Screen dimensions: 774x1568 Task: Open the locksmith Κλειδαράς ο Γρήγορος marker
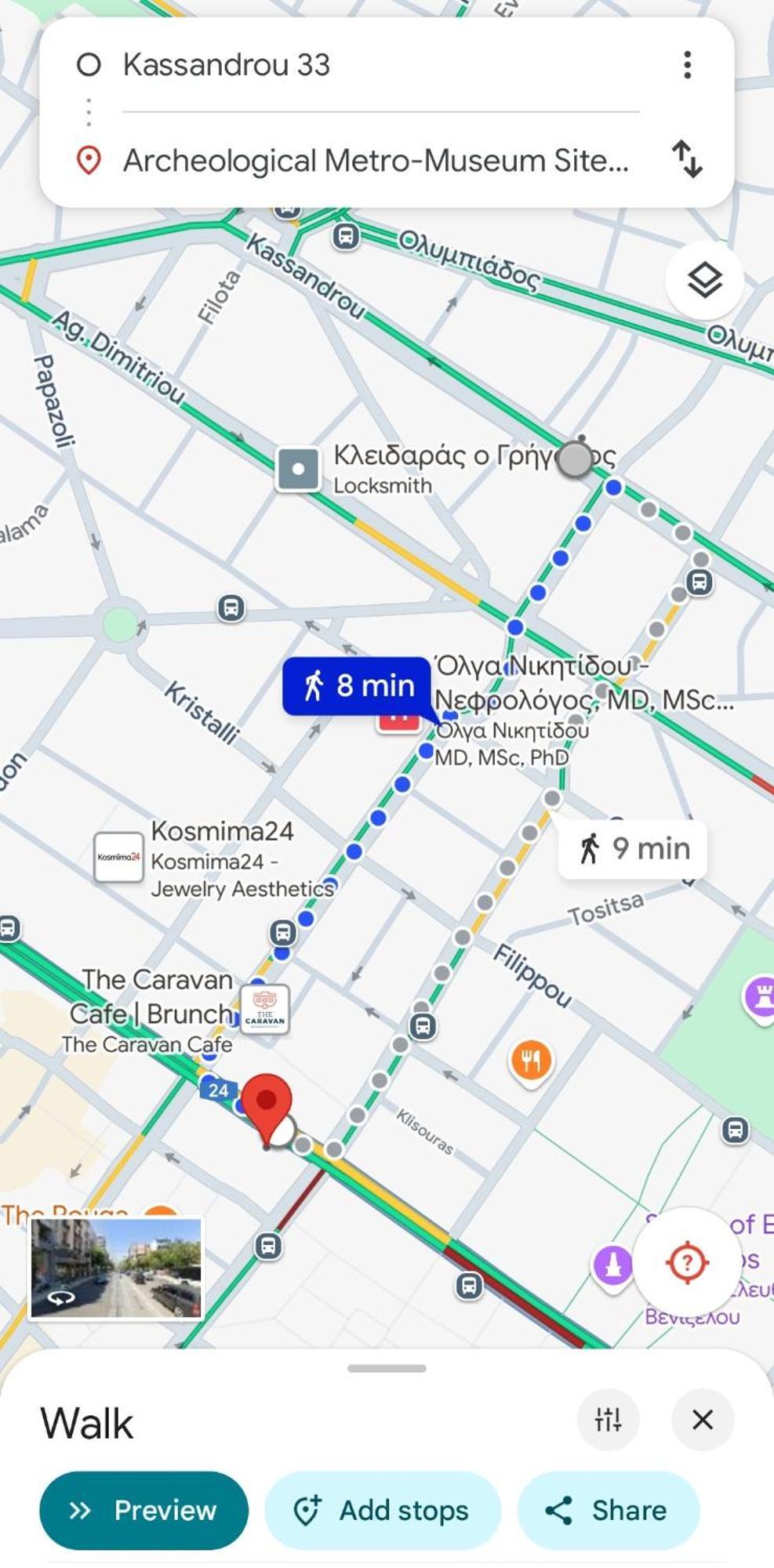tap(298, 470)
